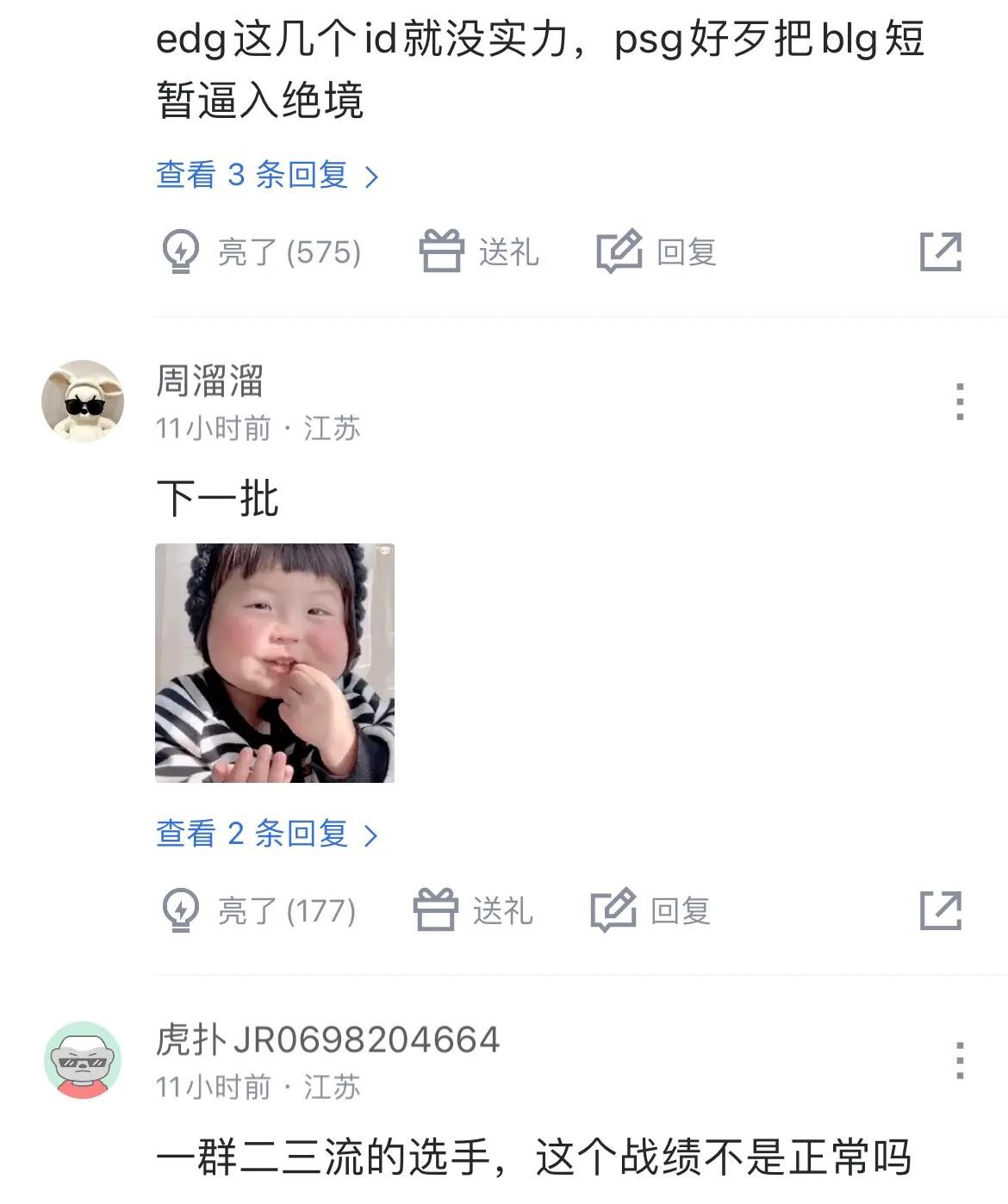The width and height of the screenshot is (1008, 1204).
Task: Open 周溜溜's profile avatar
Action: (83, 401)
